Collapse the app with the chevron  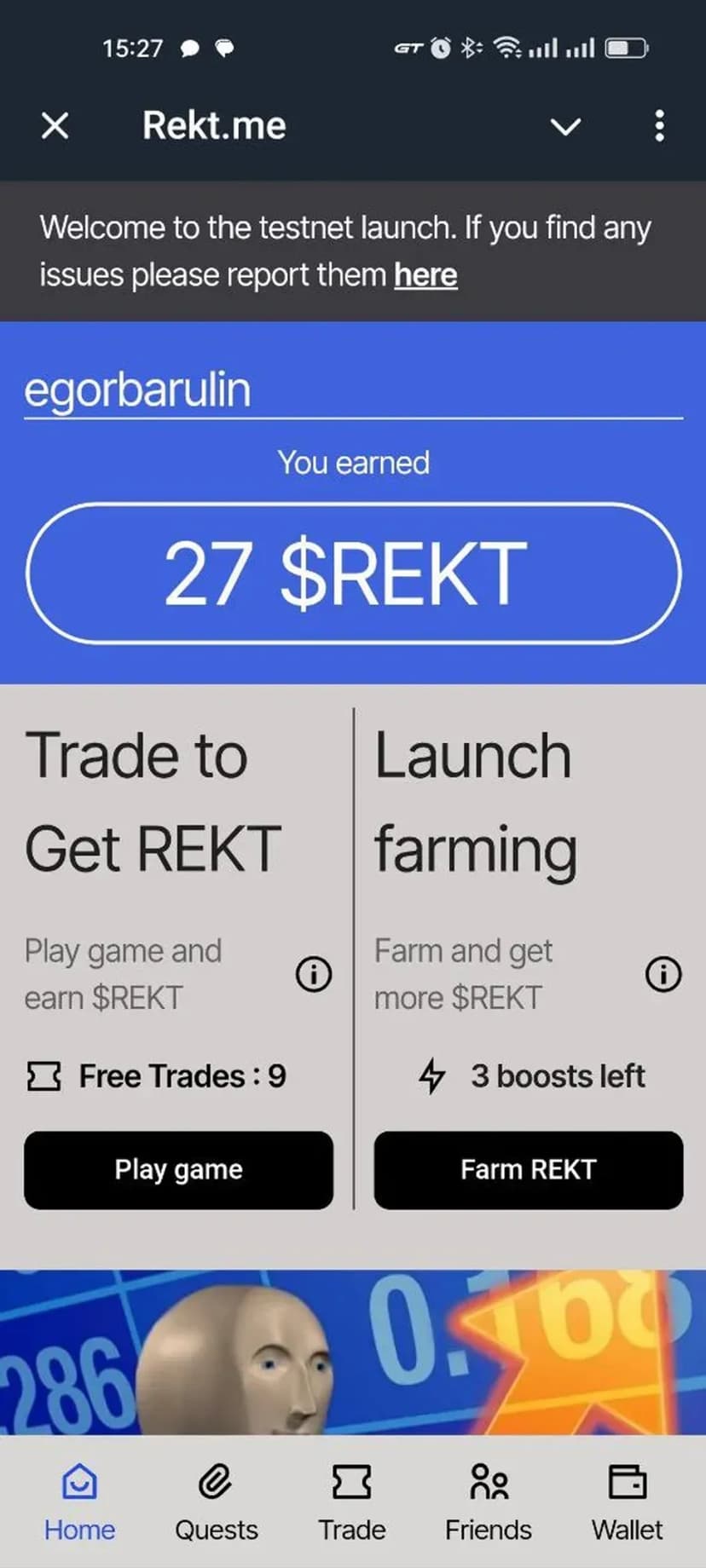565,127
